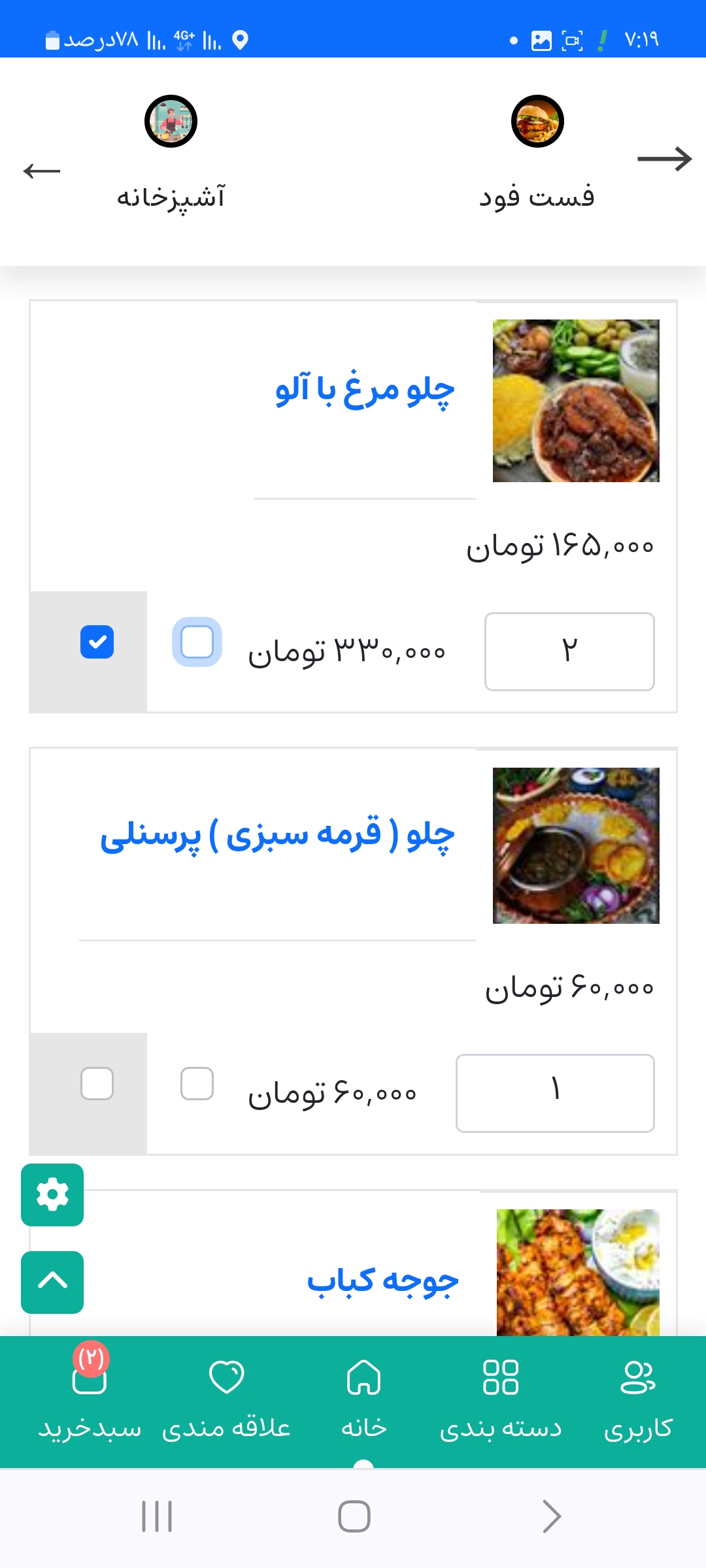The height and width of the screenshot is (1568, 706).
Task: Open the آشپزخانه category
Action: [x=171, y=152]
